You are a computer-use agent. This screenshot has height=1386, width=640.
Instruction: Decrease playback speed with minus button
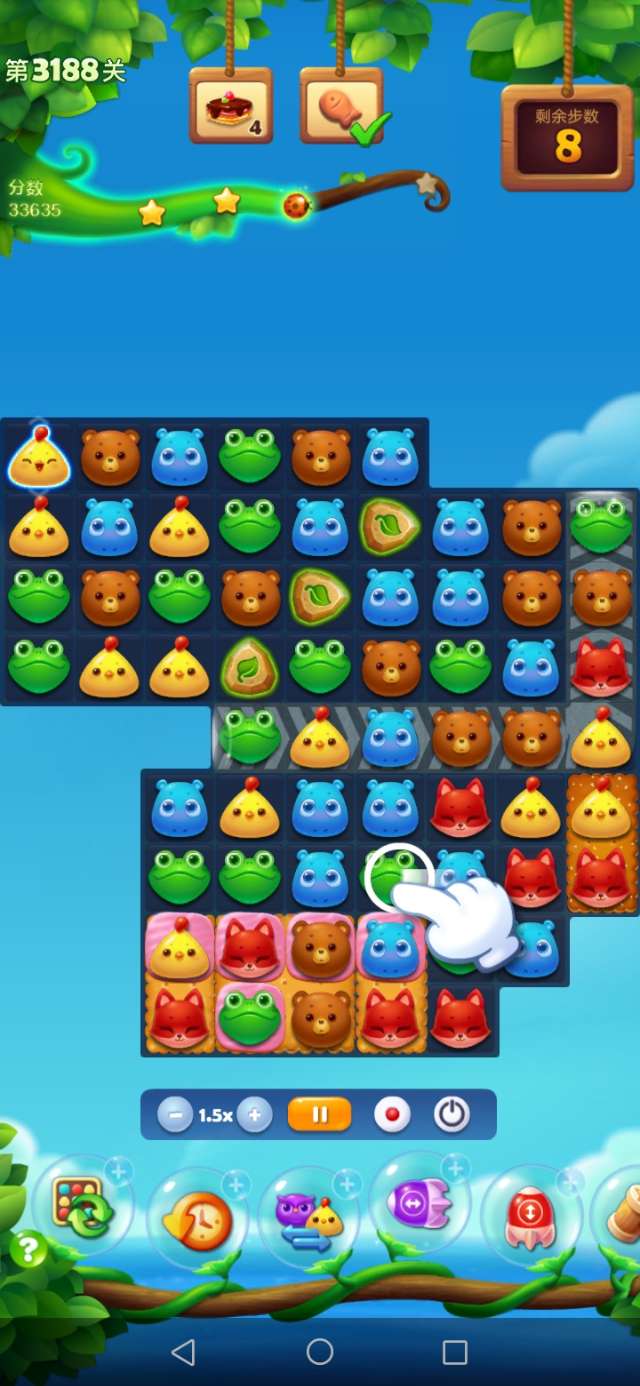pos(175,1115)
